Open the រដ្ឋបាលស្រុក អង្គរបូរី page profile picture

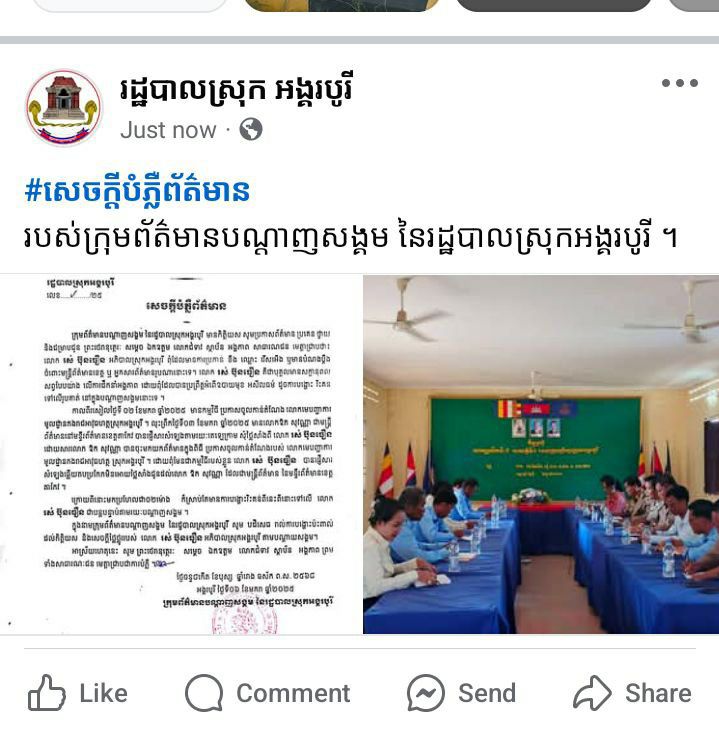click(x=63, y=107)
